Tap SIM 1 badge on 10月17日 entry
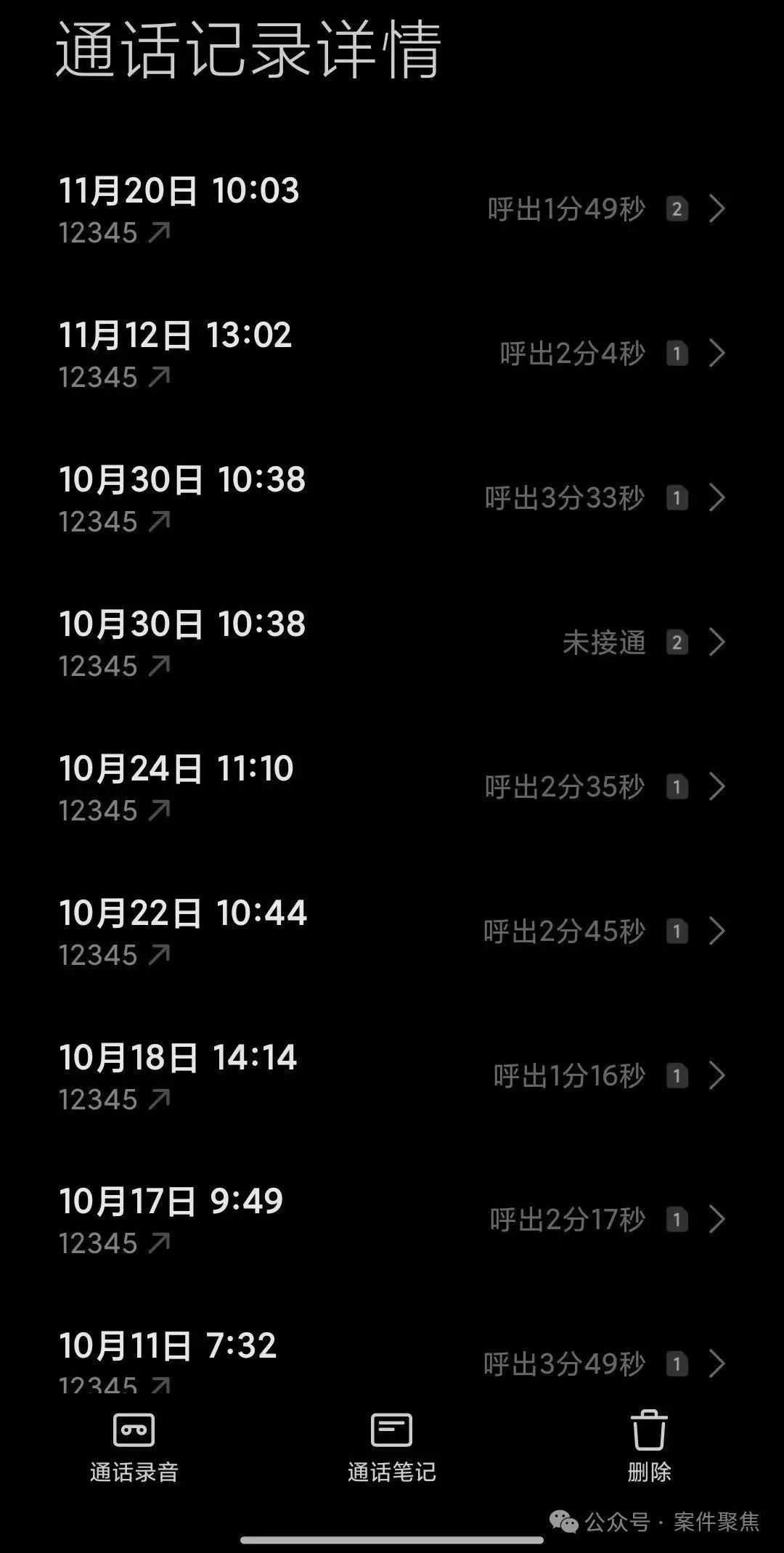784x1553 pixels. (x=676, y=1220)
